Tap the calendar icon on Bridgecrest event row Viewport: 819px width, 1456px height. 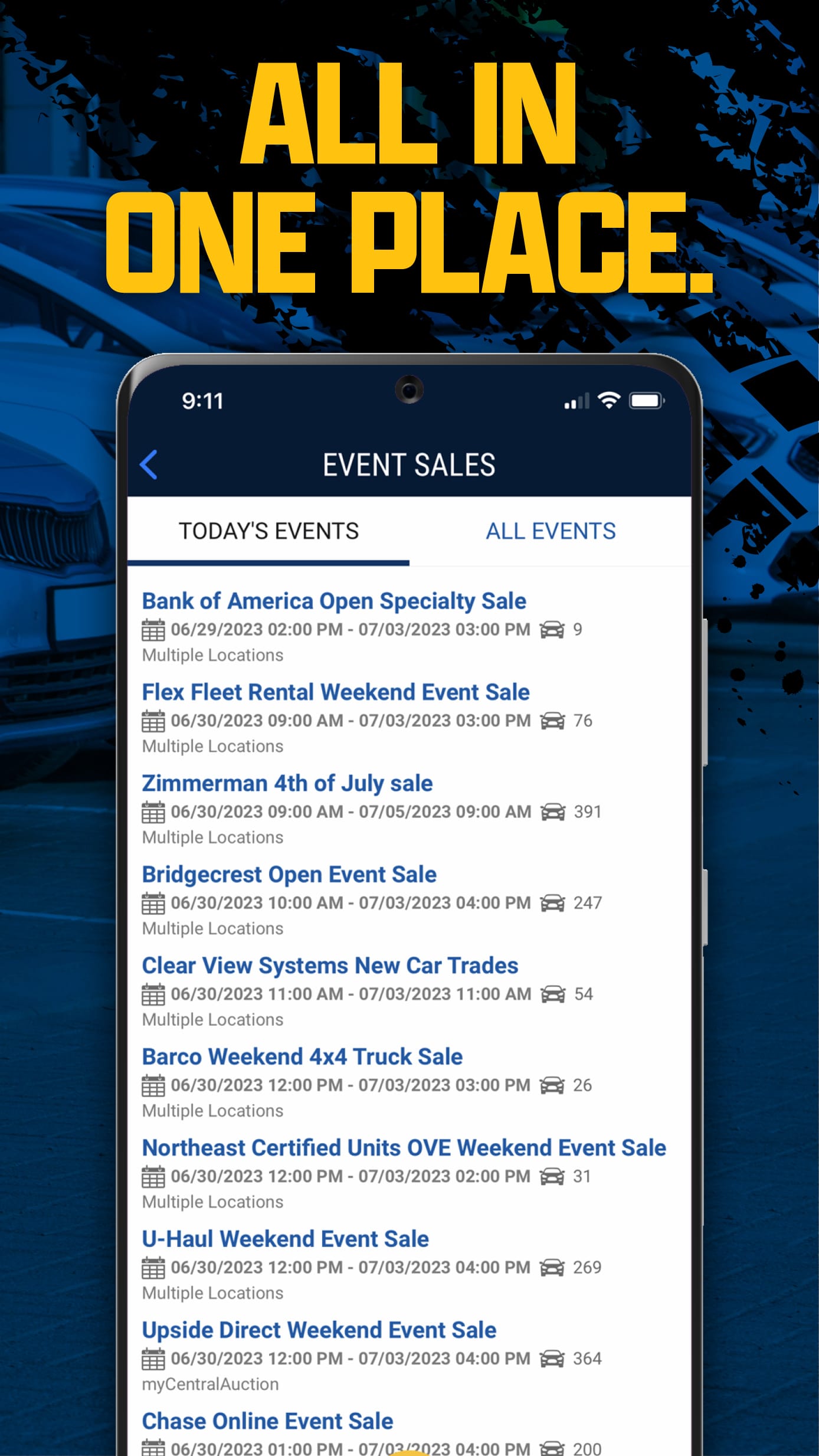tap(153, 903)
